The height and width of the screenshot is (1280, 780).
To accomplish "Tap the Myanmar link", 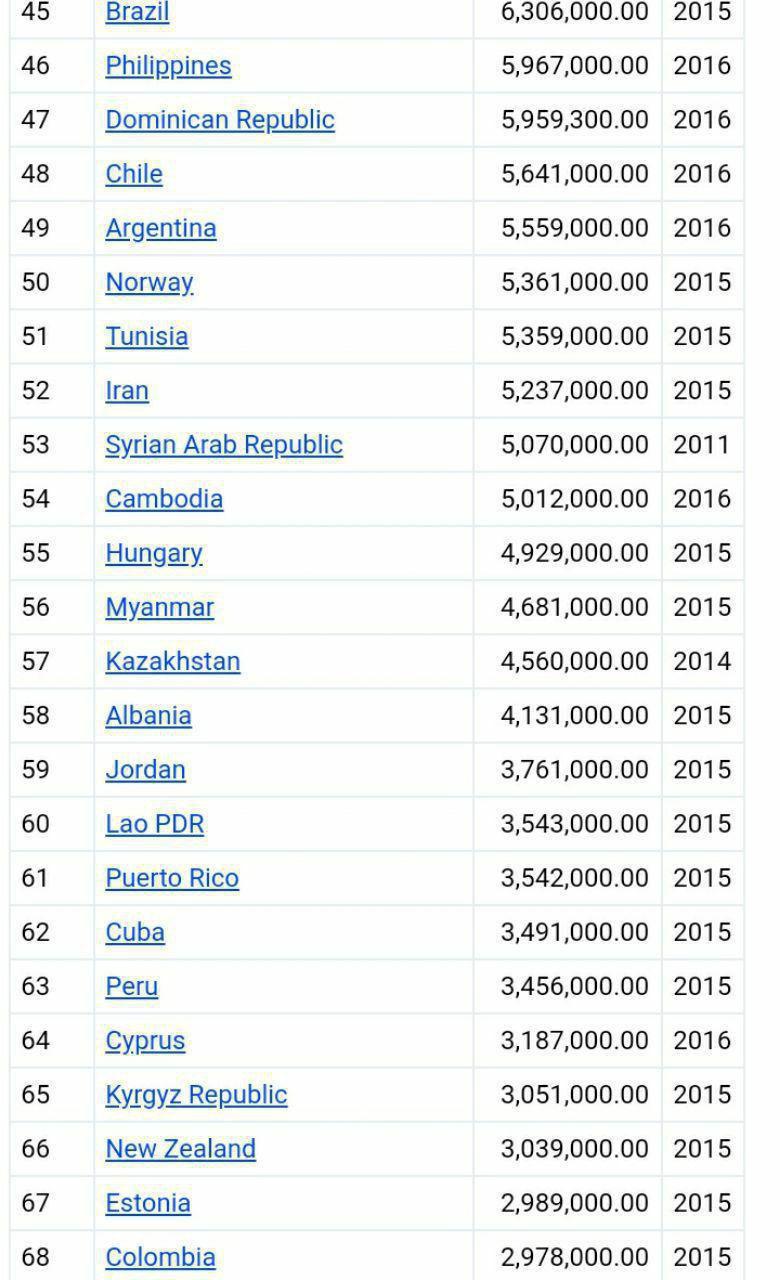I will click(160, 607).
